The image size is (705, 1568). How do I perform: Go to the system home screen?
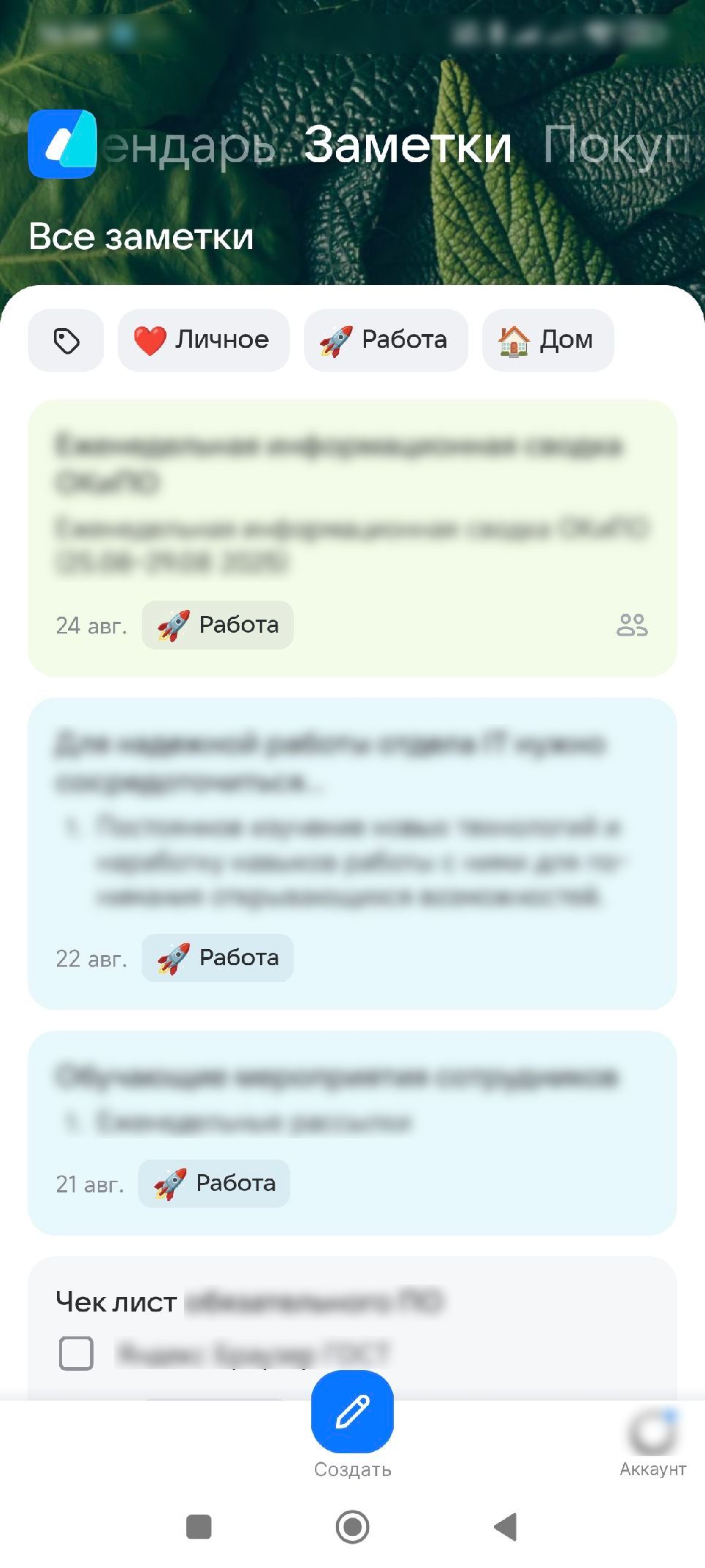(x=352, y=1526)
